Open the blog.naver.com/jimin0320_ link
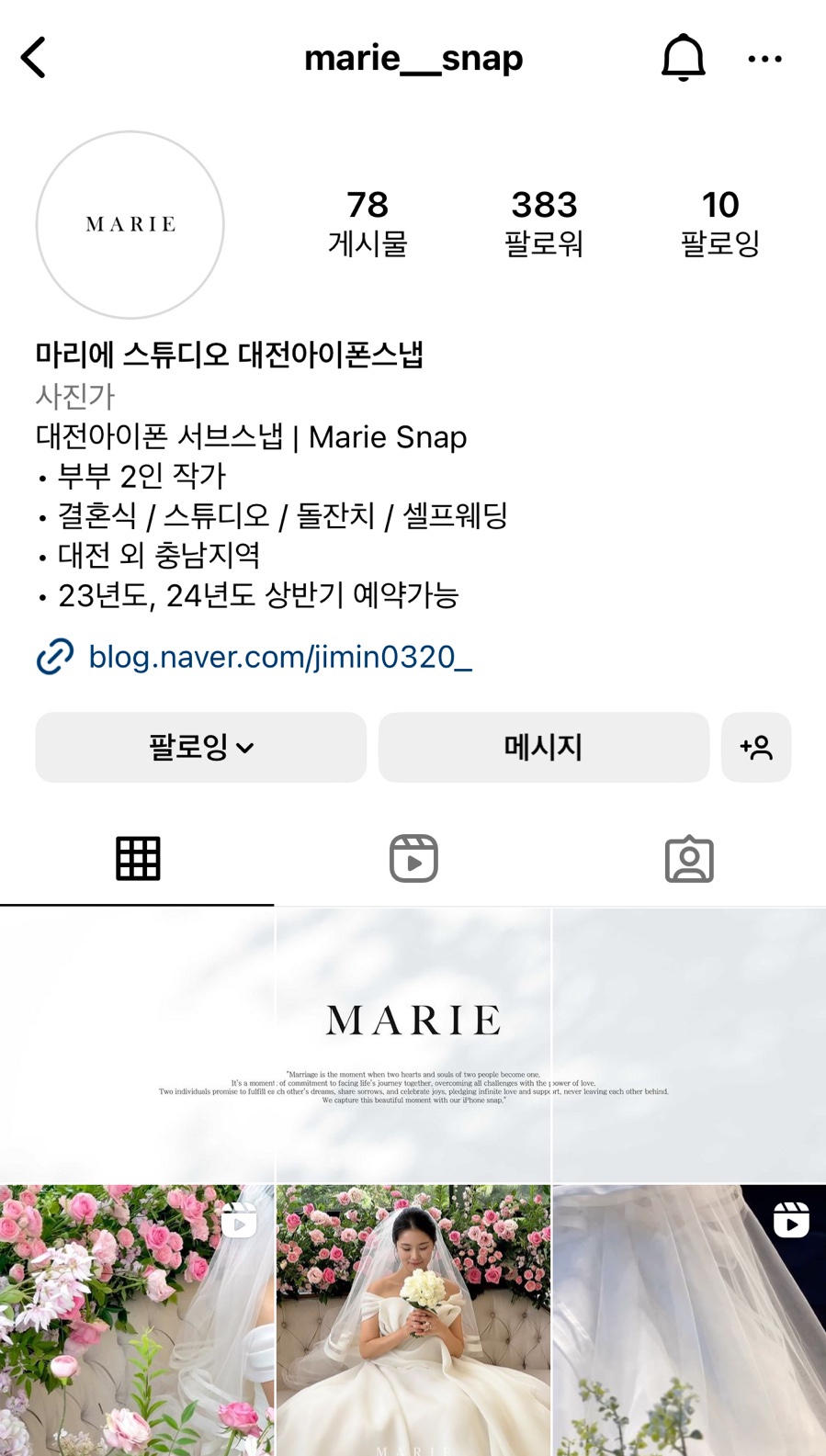Screen dimensions: 826x1456 pyautogui.click(x=279, y=658)
